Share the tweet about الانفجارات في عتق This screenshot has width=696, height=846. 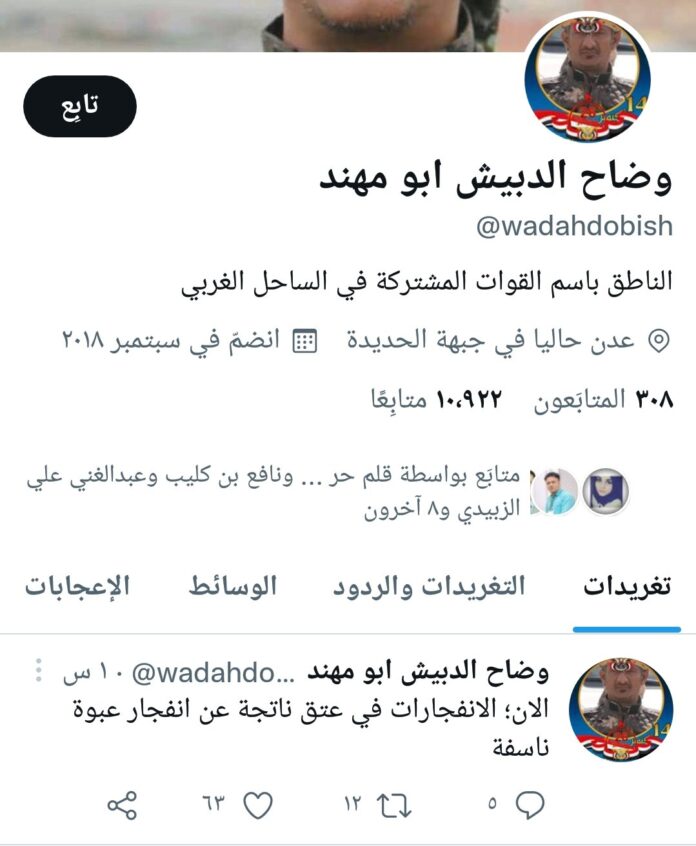122,804
